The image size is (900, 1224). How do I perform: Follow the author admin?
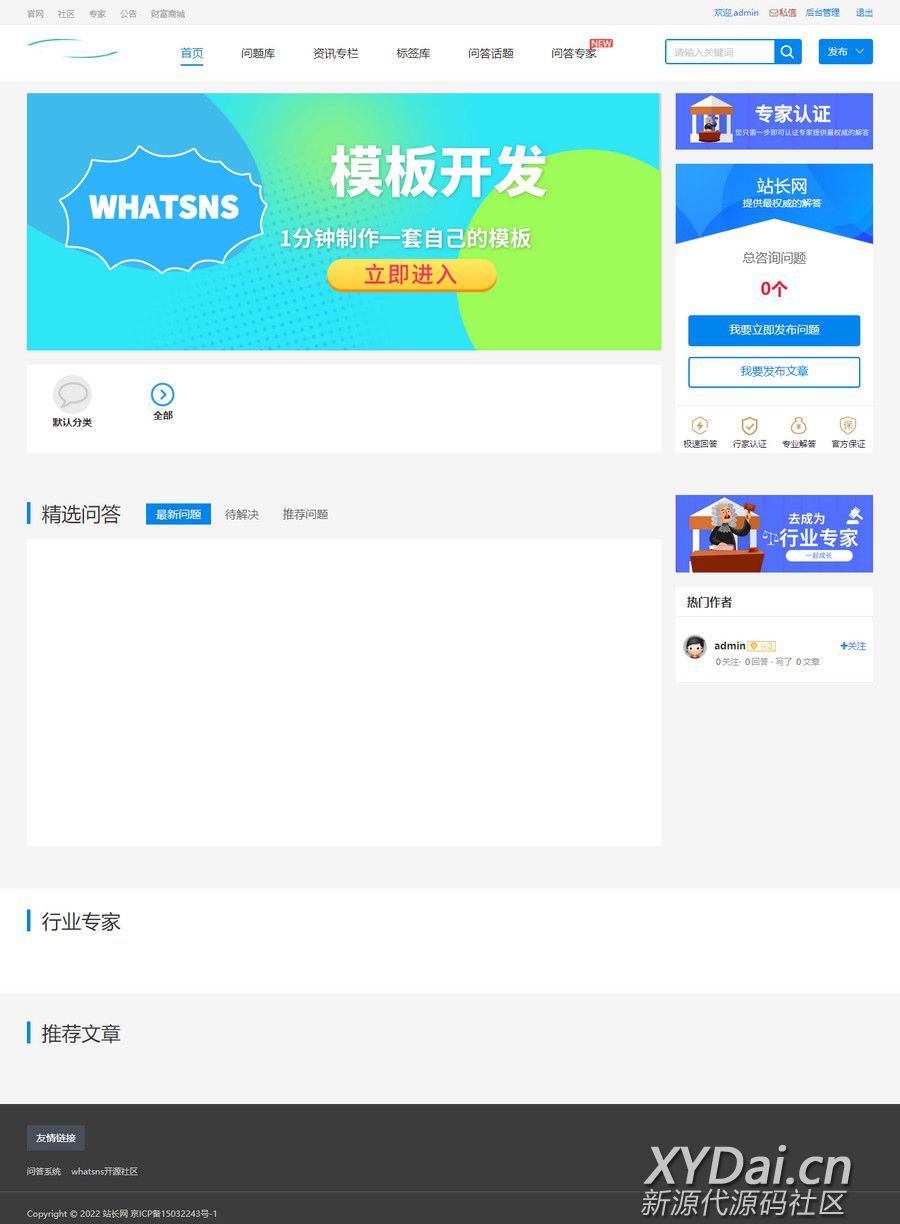[853, 646]
